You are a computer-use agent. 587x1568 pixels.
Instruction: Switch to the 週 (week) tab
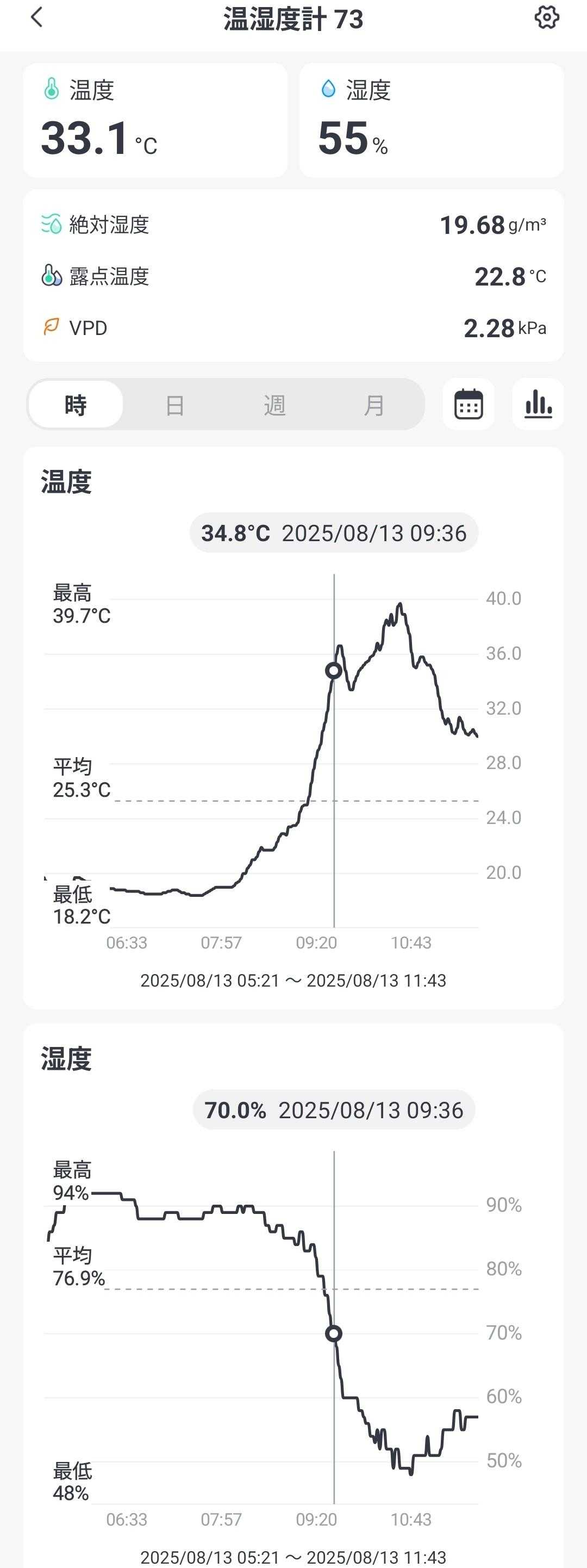274,405
